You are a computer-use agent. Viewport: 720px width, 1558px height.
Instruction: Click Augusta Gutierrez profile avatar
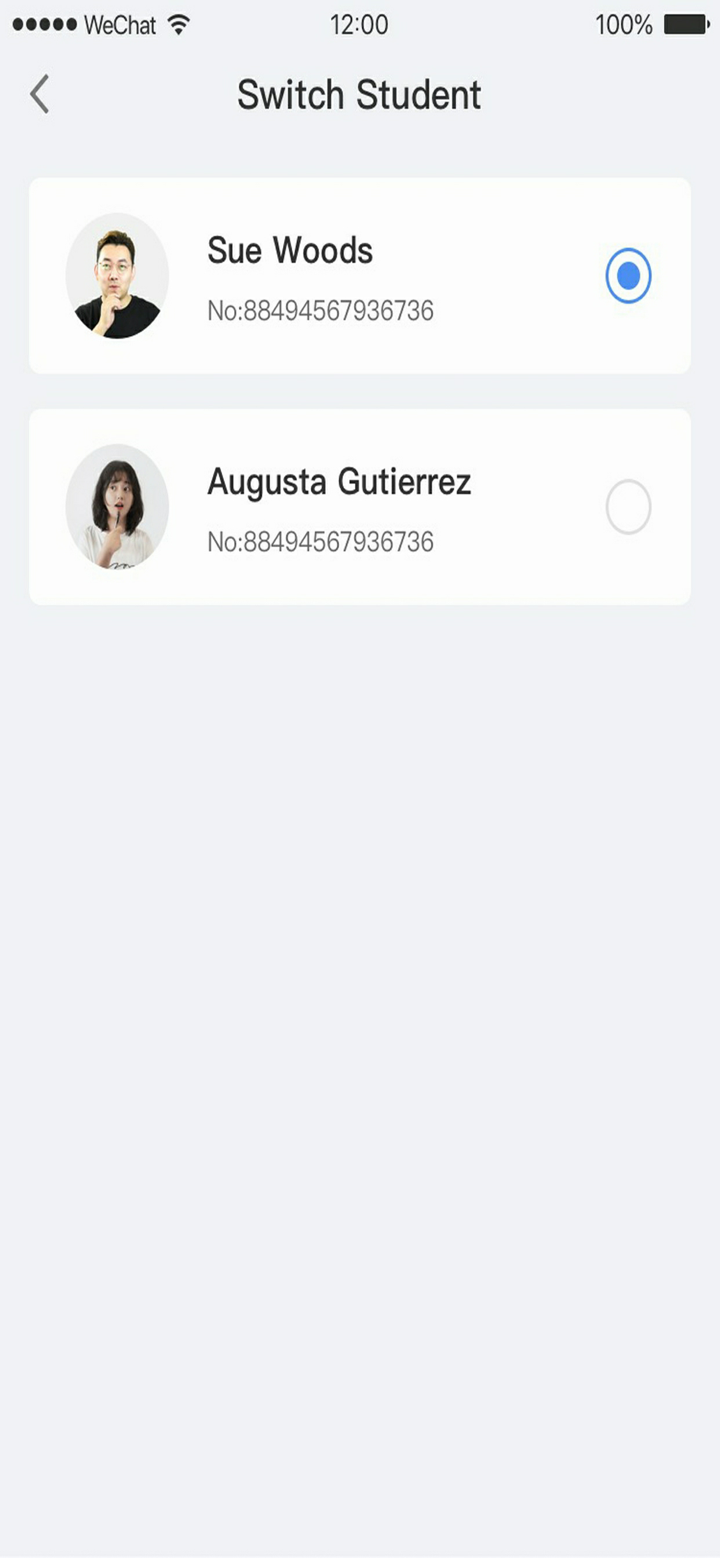click(x=117, y=506)
